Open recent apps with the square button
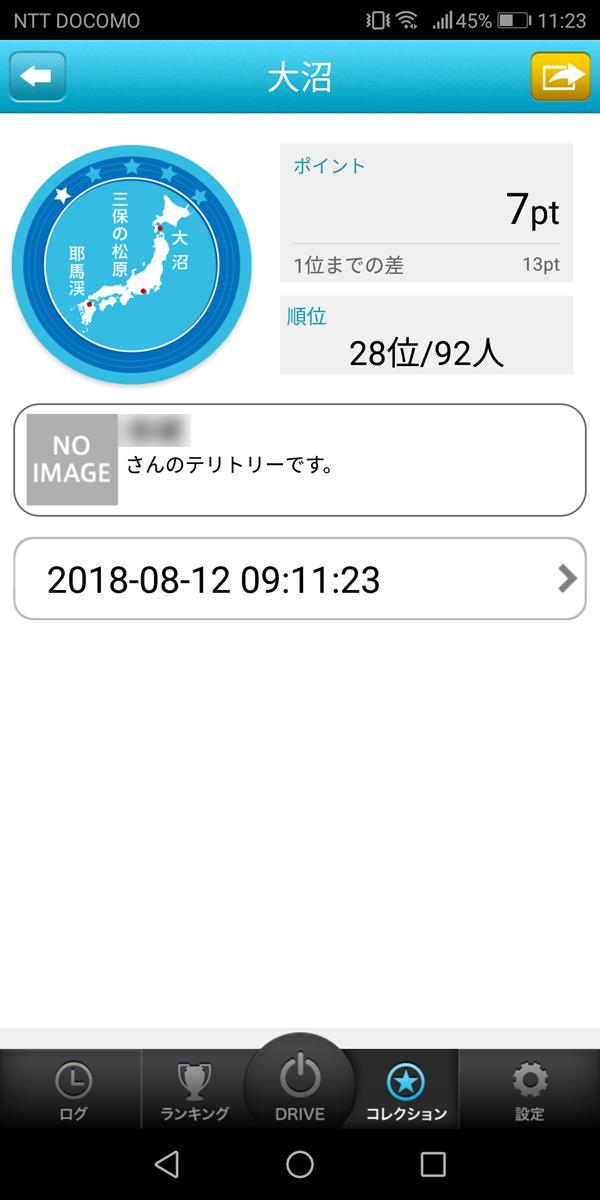The width and height of the screenshot is (600, 1200). pyautogui.click(x=433, y=1164)
